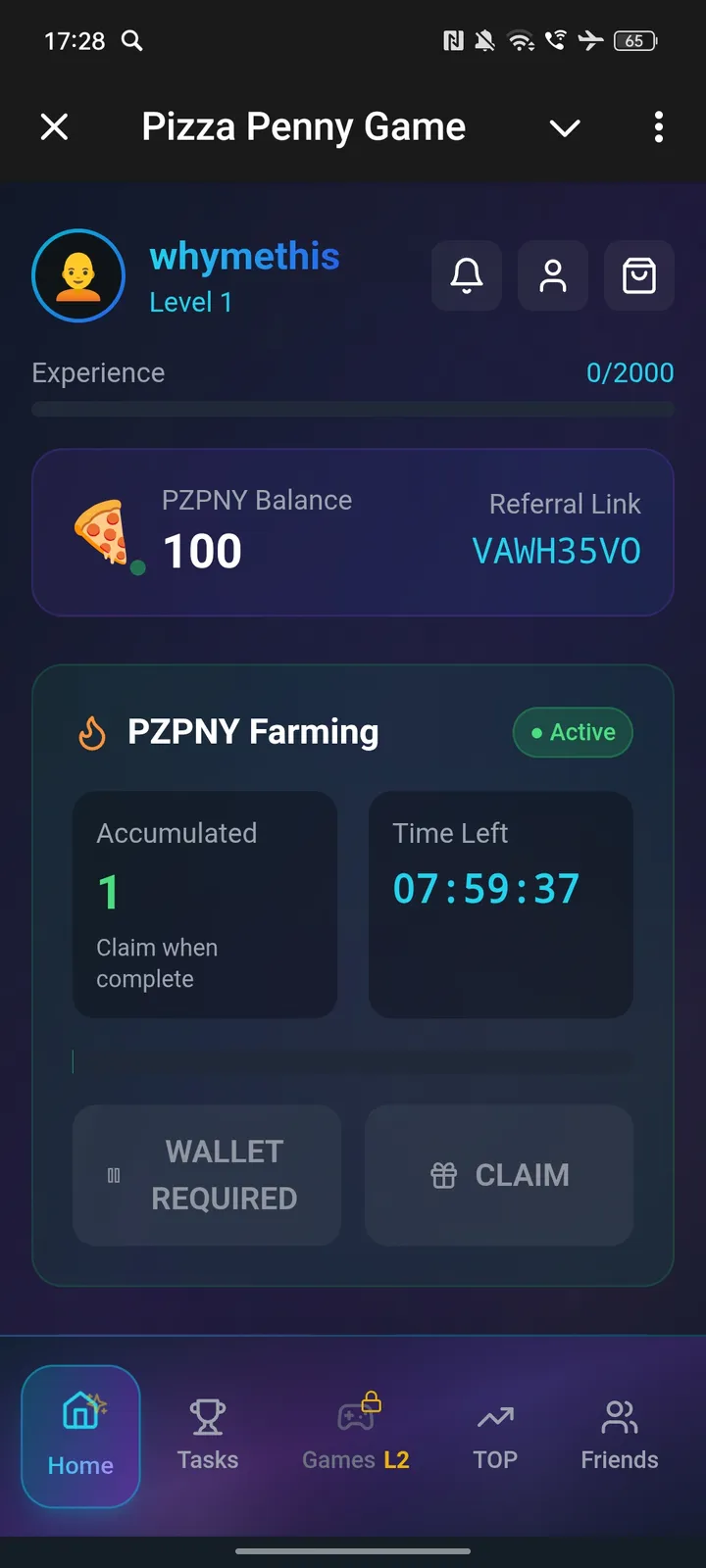Open the user profile icon

552,275
